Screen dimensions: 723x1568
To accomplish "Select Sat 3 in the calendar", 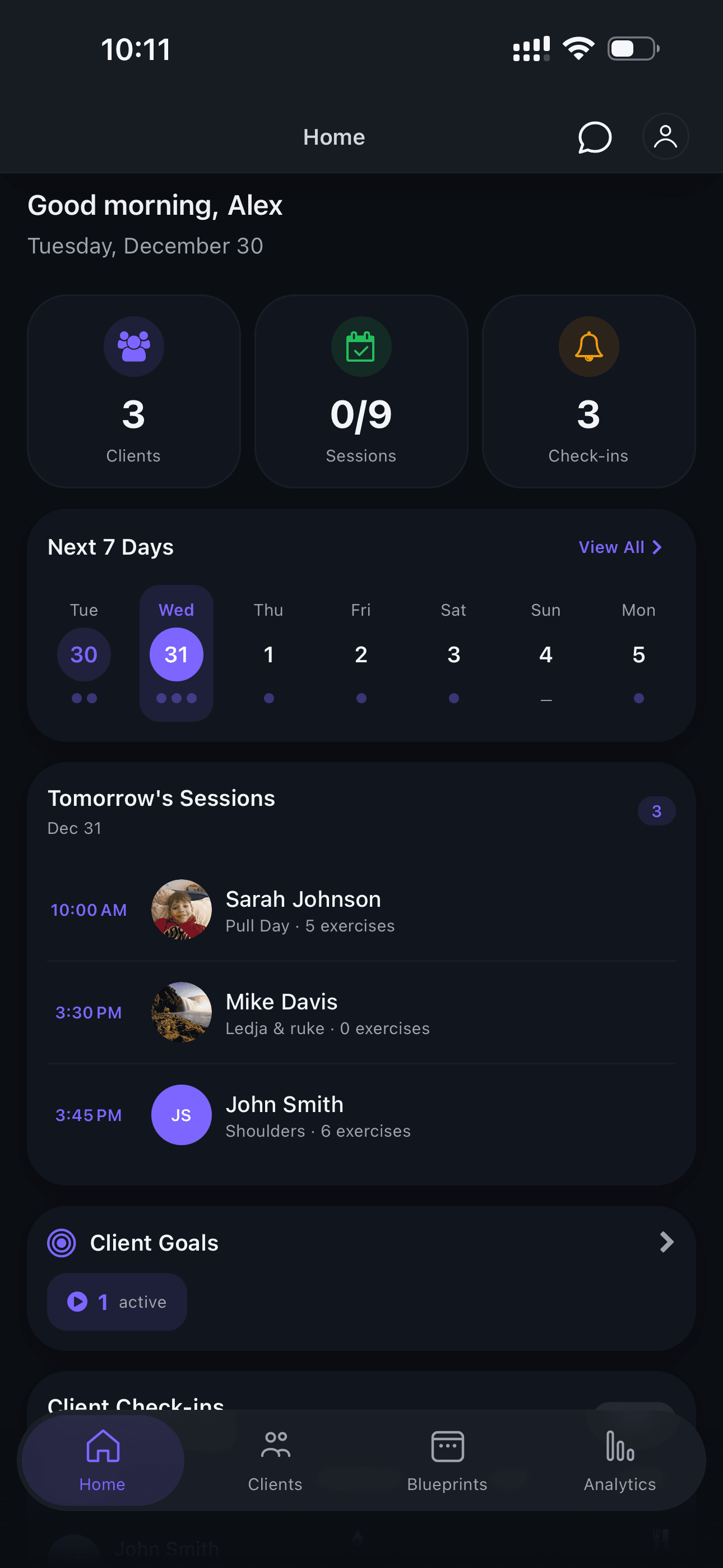I will [x=453, y=654].
